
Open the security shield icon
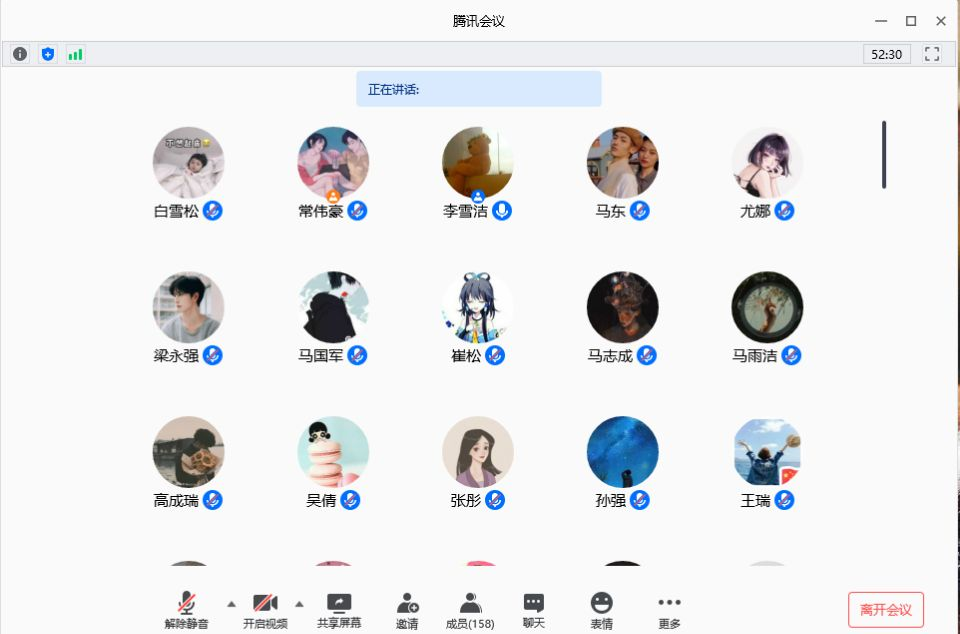48,54
